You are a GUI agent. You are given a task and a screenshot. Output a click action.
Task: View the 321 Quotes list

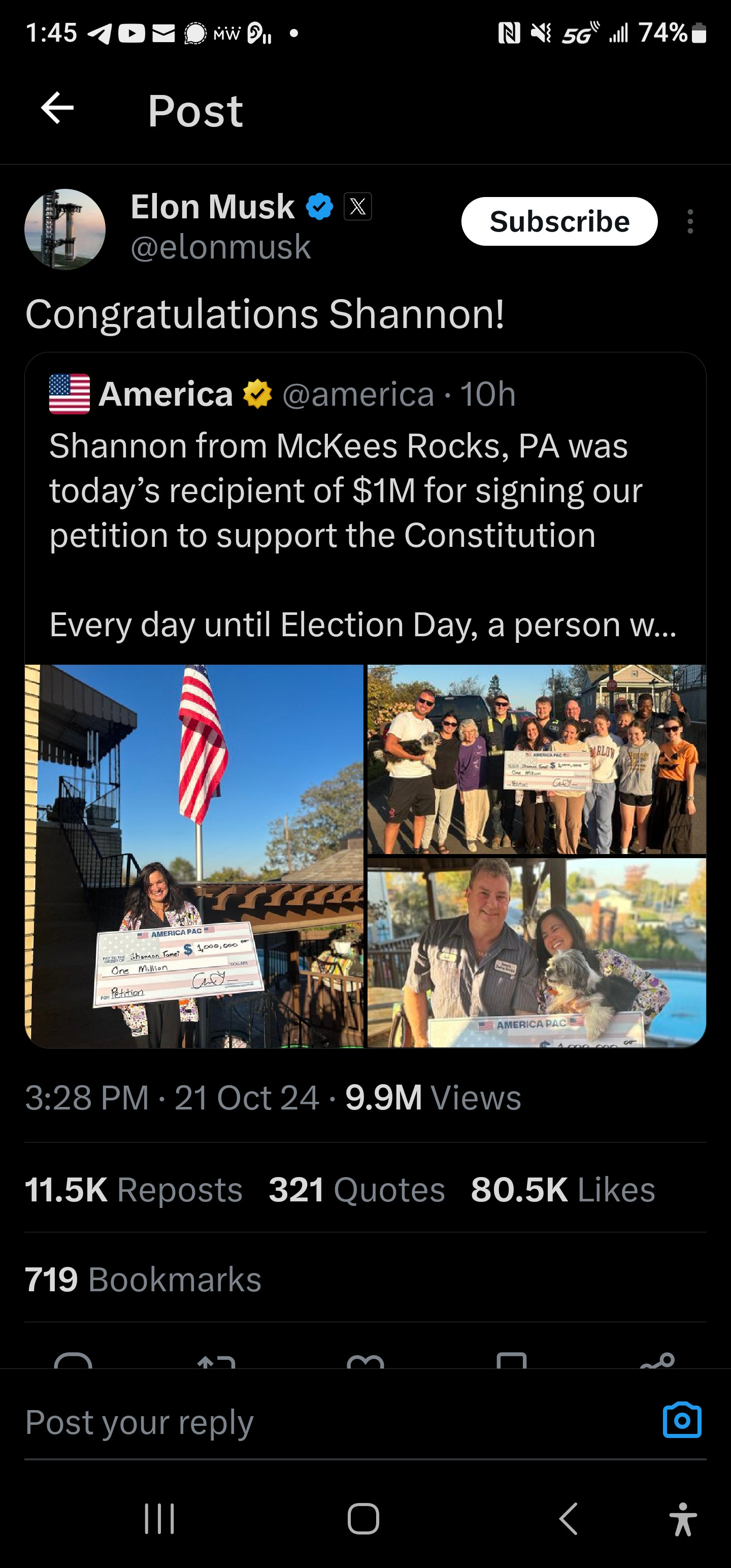point(357,1189)
